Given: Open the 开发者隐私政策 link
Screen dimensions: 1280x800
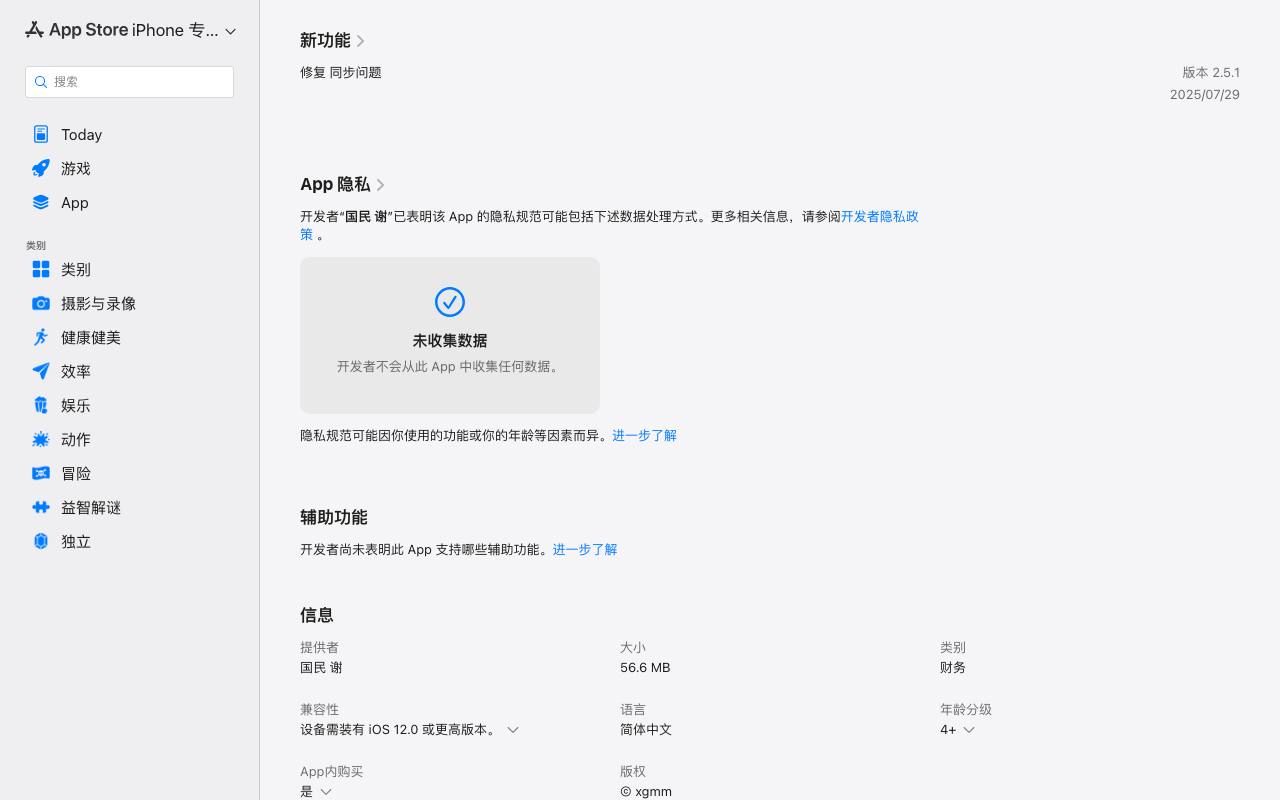Looking at the screenshot, I should [609, 225].
